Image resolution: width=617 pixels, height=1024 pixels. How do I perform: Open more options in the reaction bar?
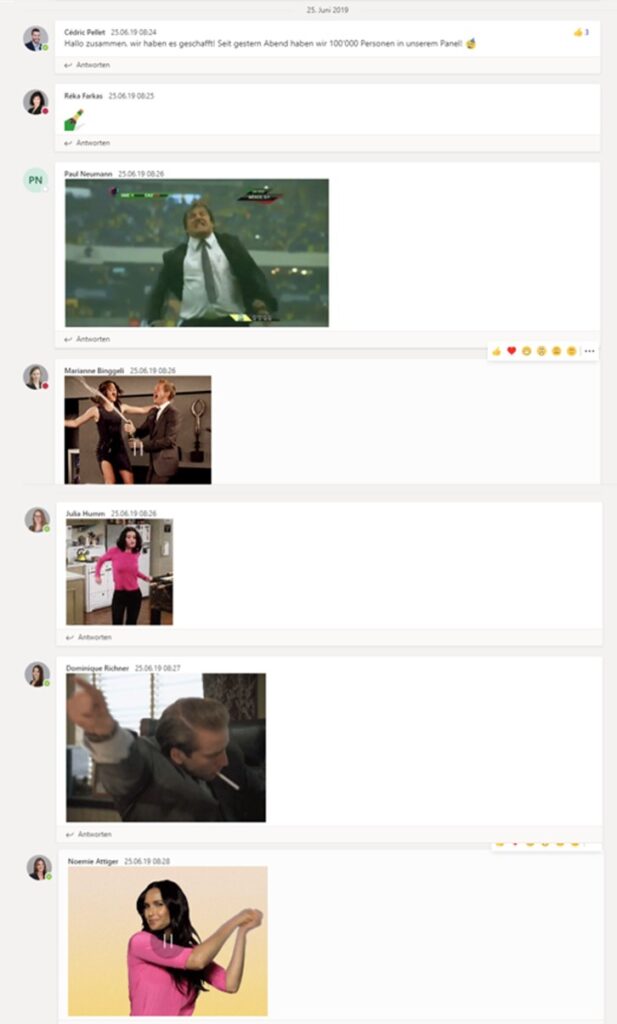[x=589, y=351]
